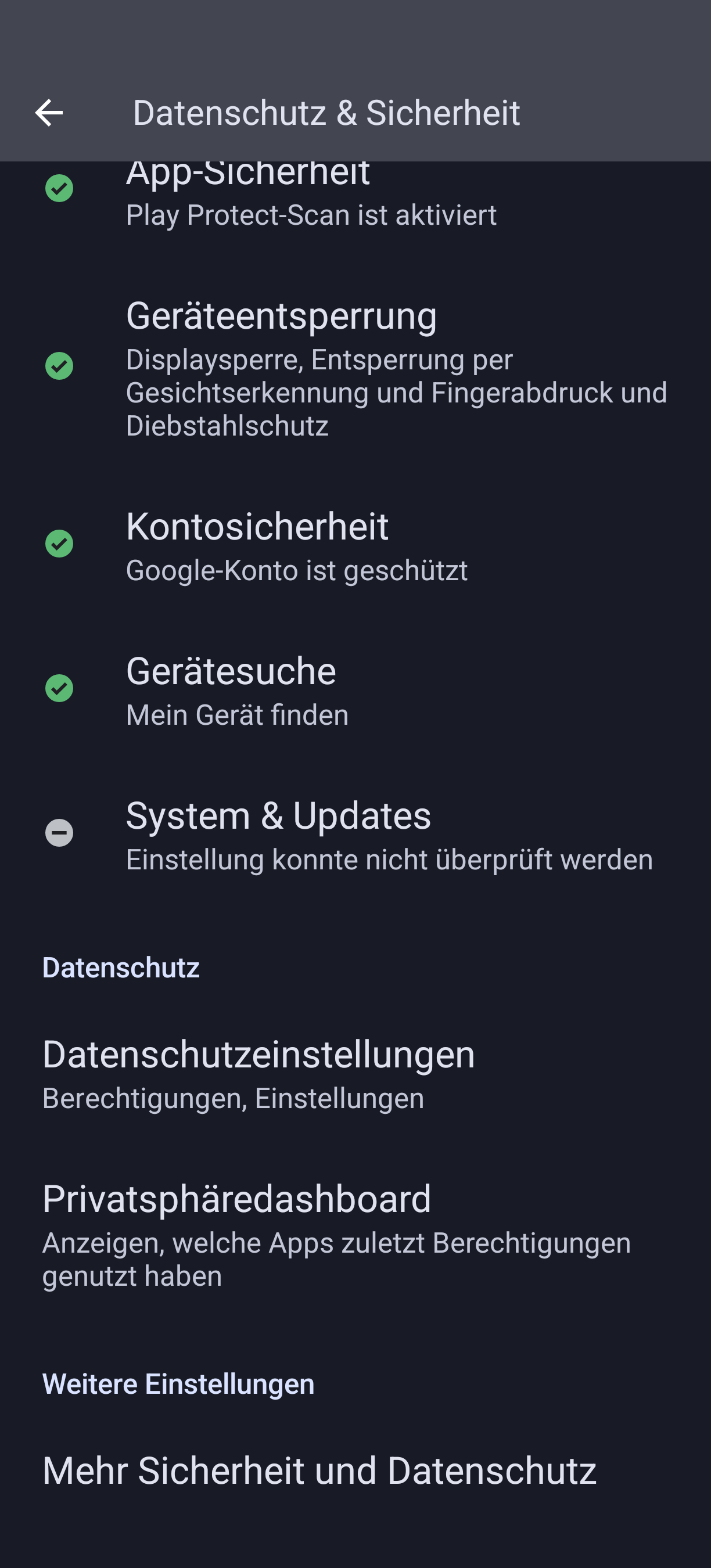This screenshot has height=1568, width=711.
Task: Go back using the arrow icon
Action: pyautogui.click(x=49, y=113)
